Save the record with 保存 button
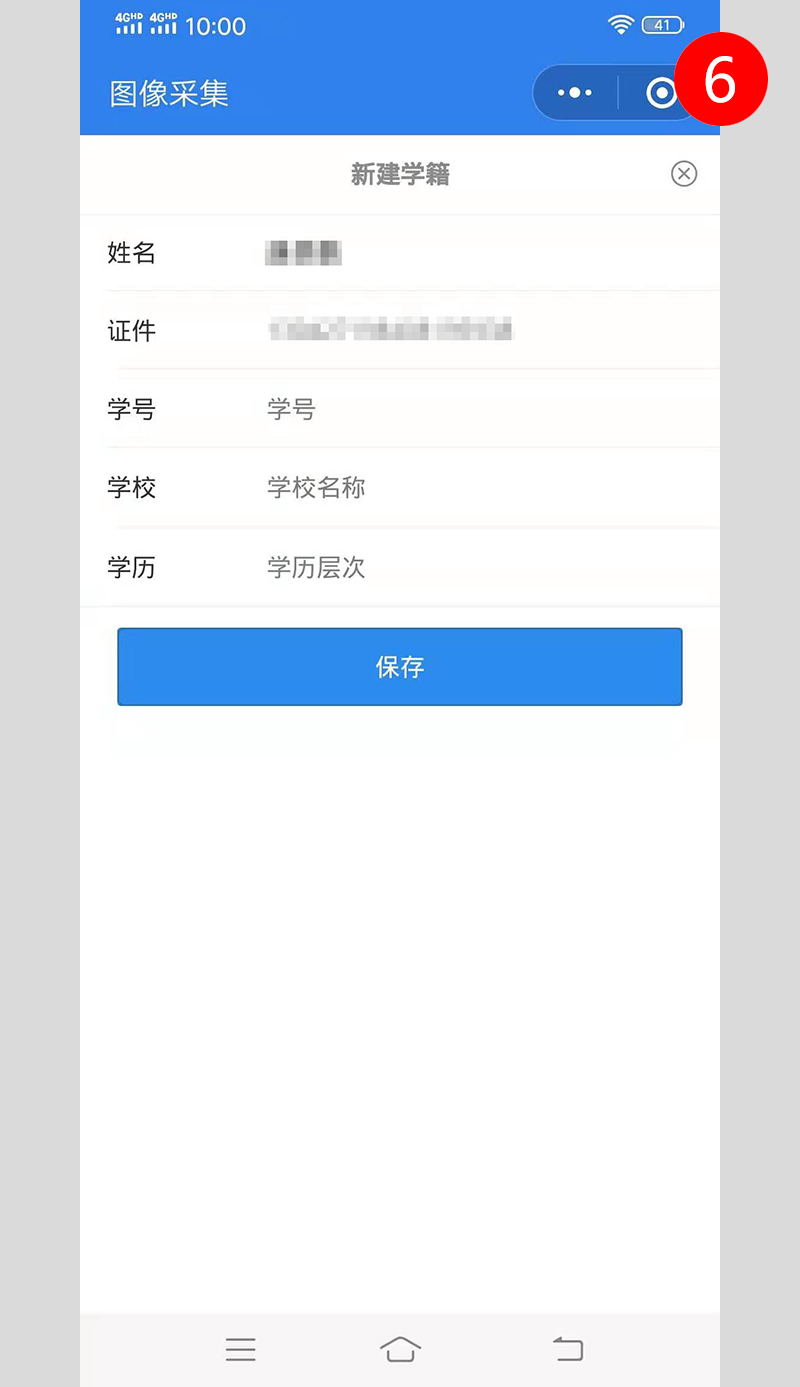800x1387 pixels. click(x=400, y=667)
